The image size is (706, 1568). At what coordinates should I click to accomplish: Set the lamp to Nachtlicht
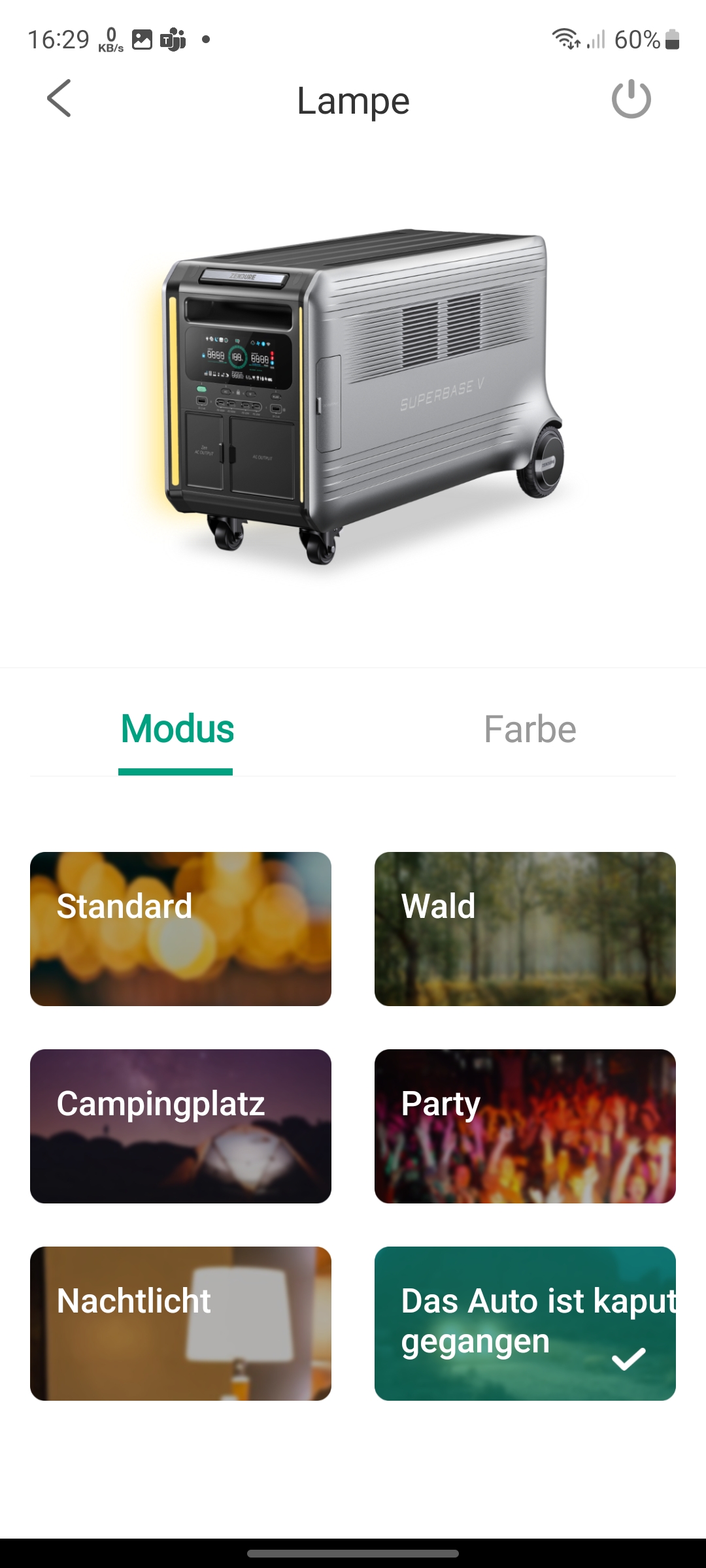[x=180, y=1323]
